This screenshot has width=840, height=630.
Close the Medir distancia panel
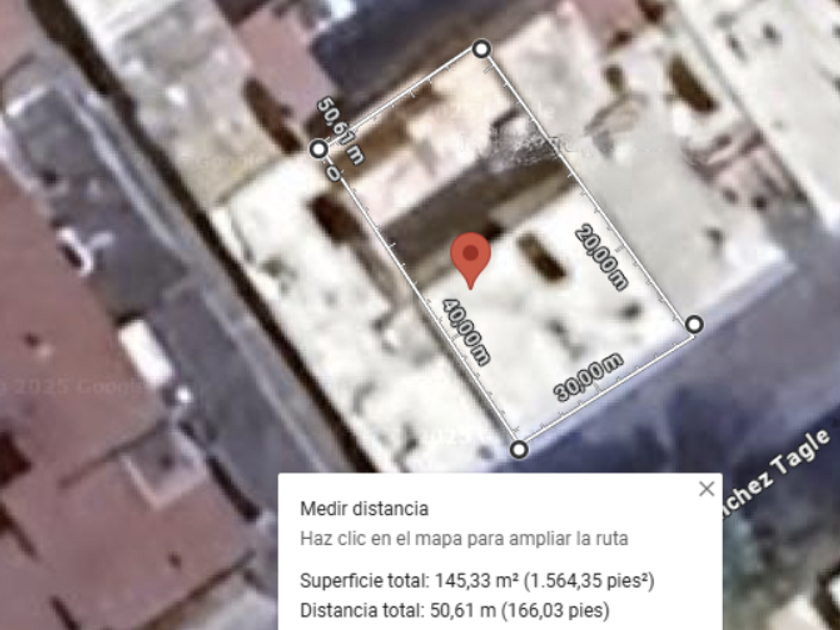coord(707,489)
